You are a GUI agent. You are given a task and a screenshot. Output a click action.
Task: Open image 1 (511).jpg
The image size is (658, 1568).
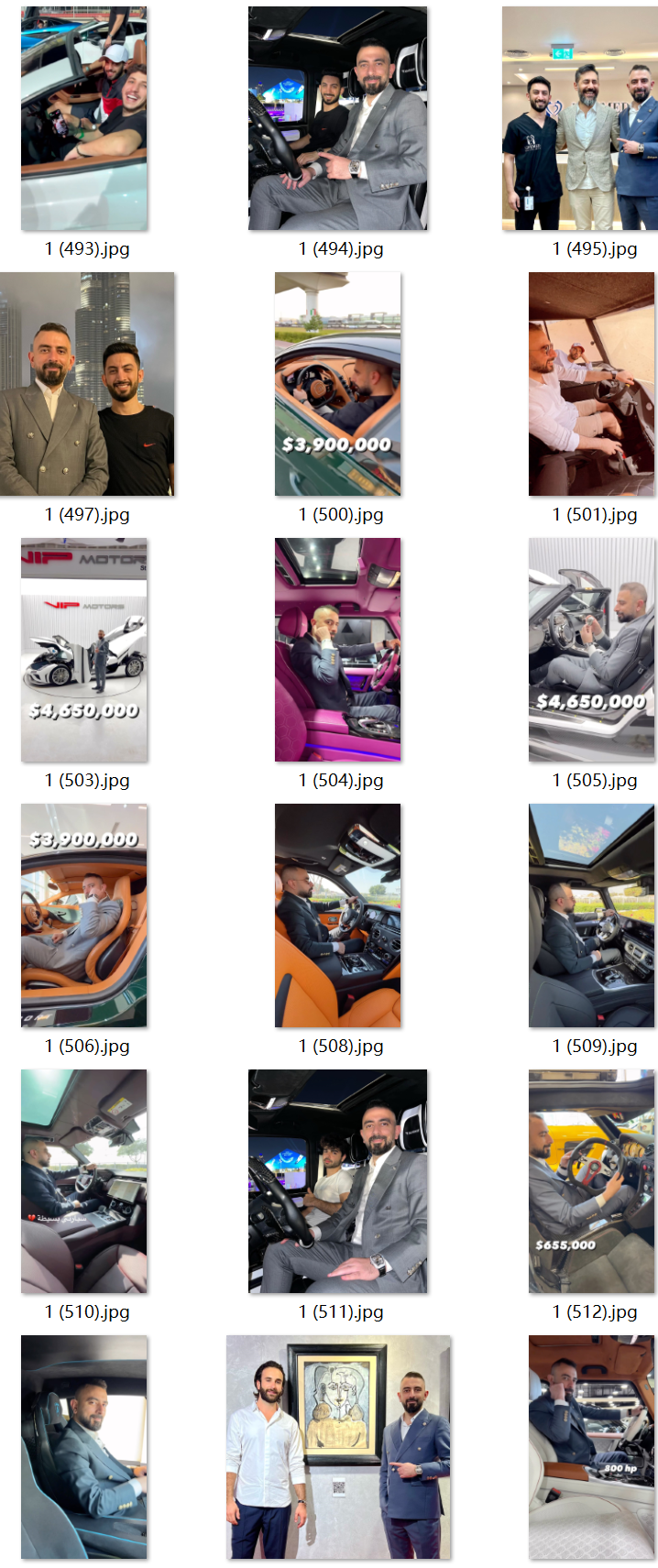pyautogui.click(x=338, y=1182)
